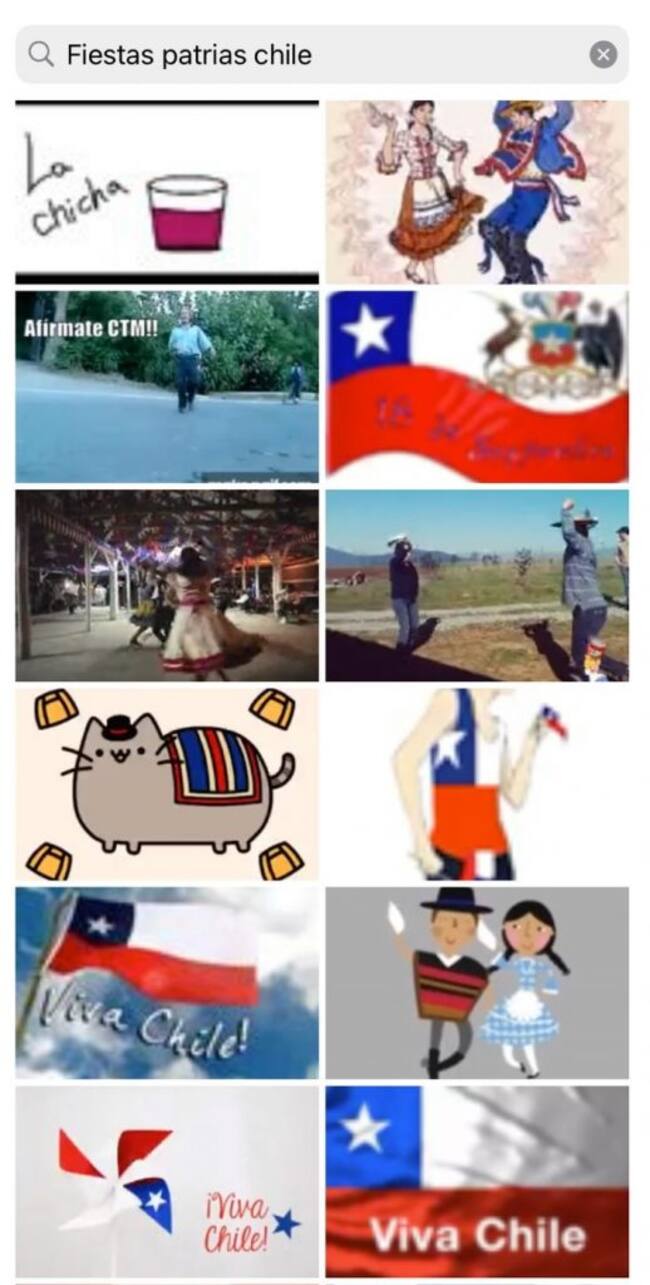
Task: Select the cursive Viva Chile! sky flag GIF
Action: (167, 982)
